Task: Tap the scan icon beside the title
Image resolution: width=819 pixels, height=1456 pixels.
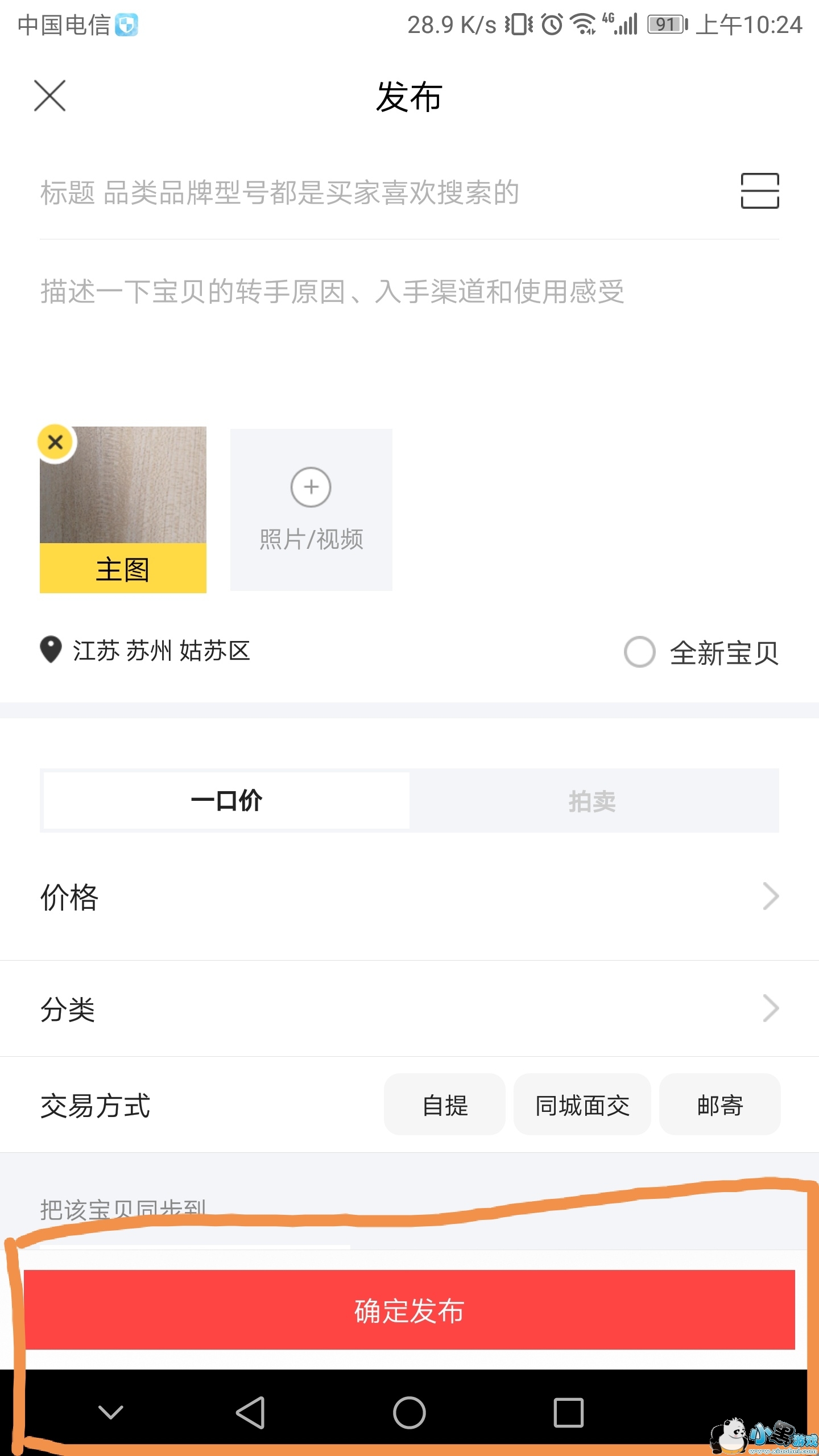Action: pos(759,191)
